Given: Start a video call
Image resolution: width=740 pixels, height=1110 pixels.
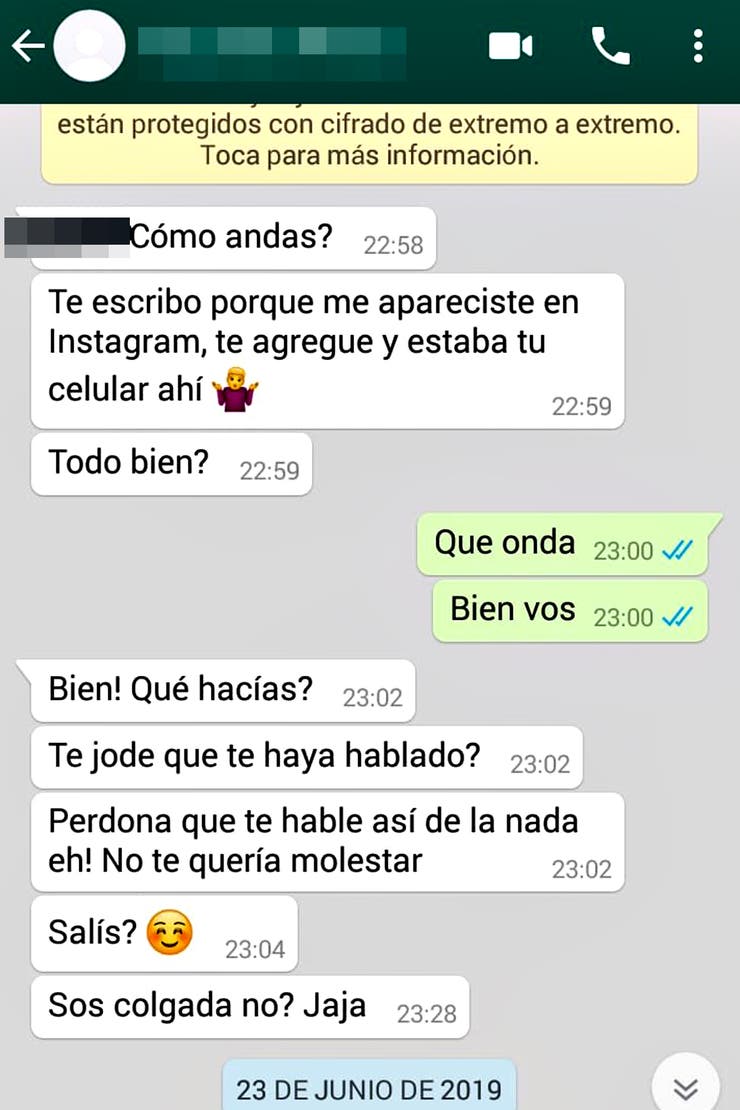Looking at the screenshot, I should coord(510,46).
